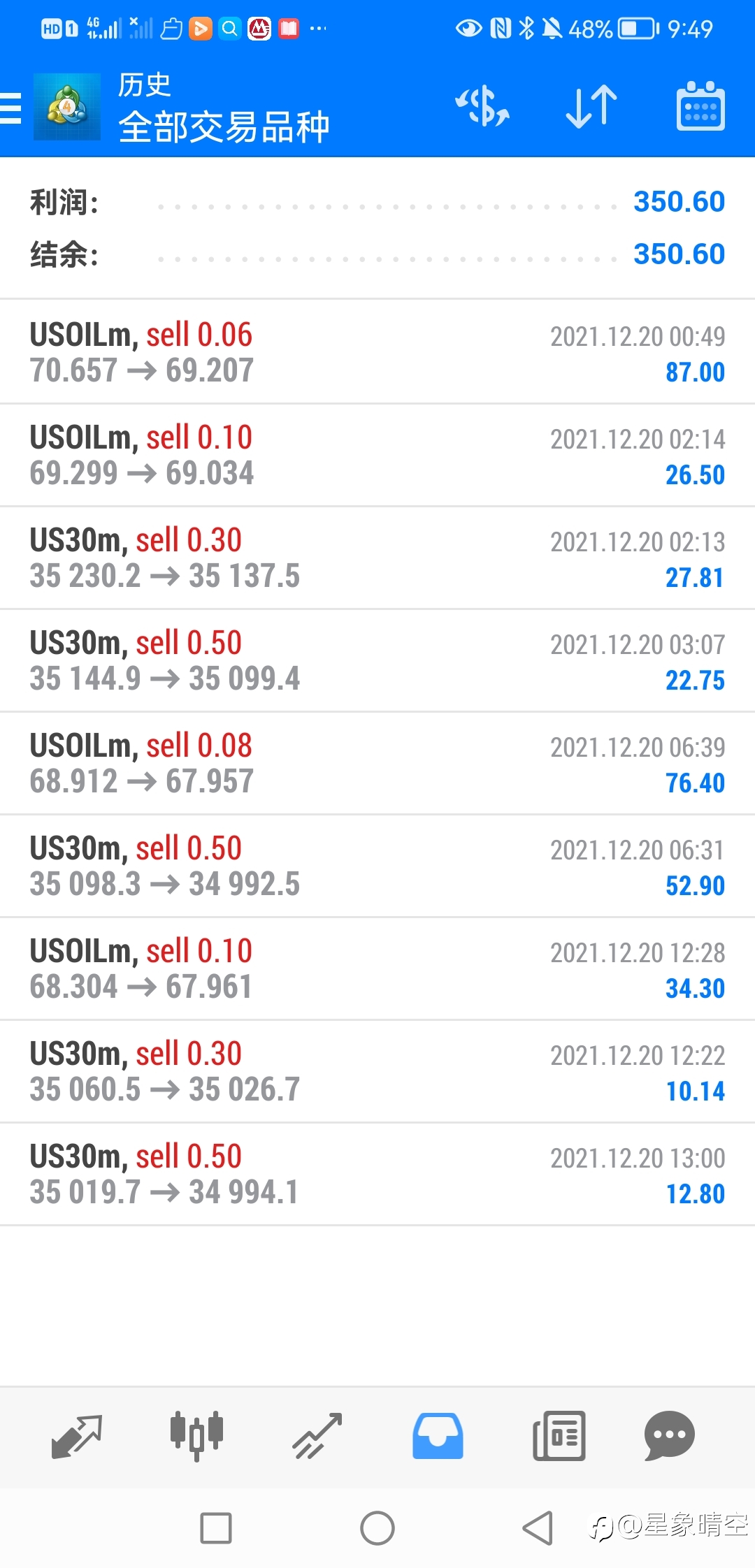View US30m sell 0.30 trade profit 10.14
This screenshot has width=755, height=1568.
pos(377,1071)
